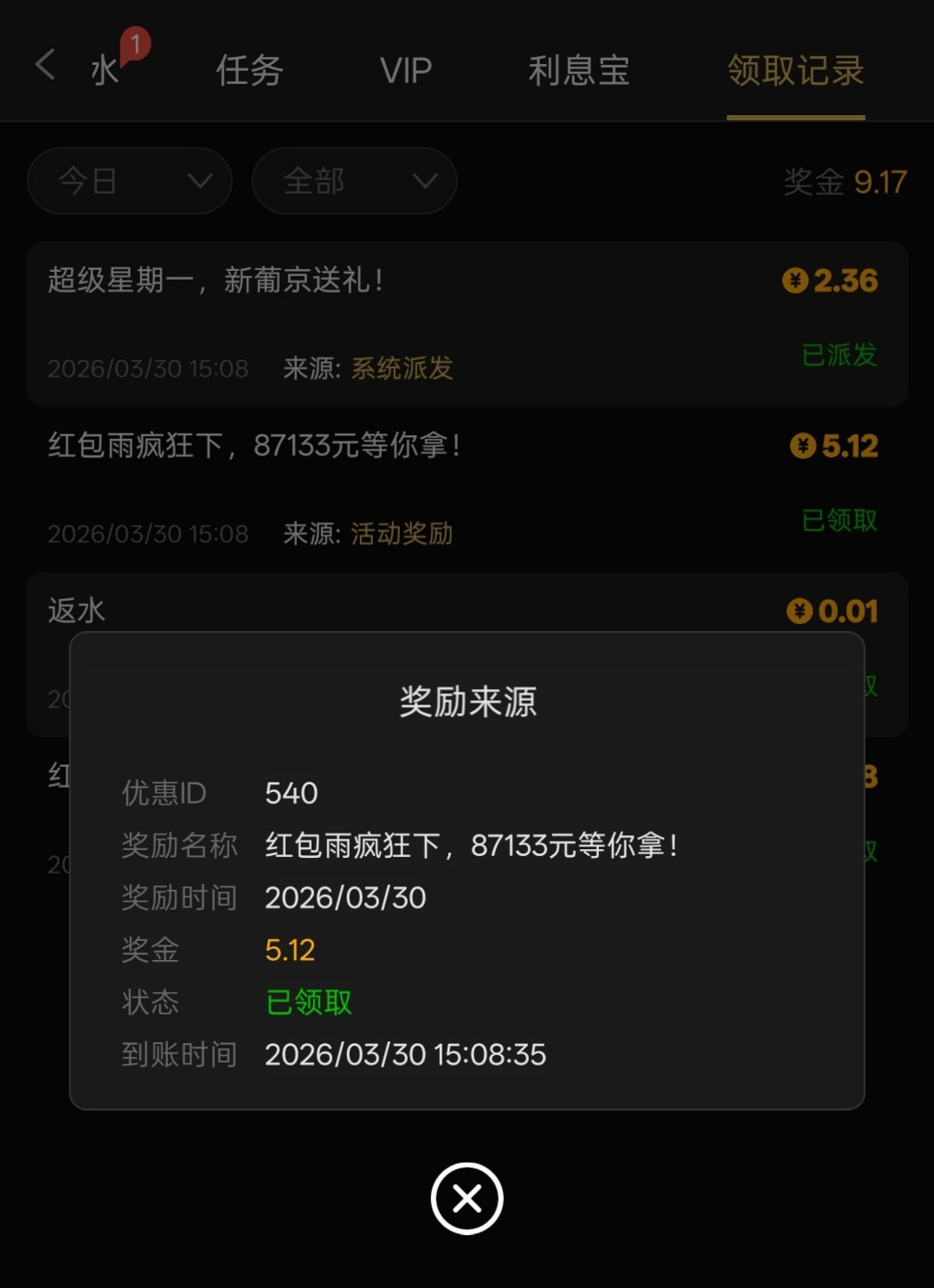Viewport: 934px width, 1288px height.
Task: Open the 超级星期一 reward record
Action: [467, 324]
